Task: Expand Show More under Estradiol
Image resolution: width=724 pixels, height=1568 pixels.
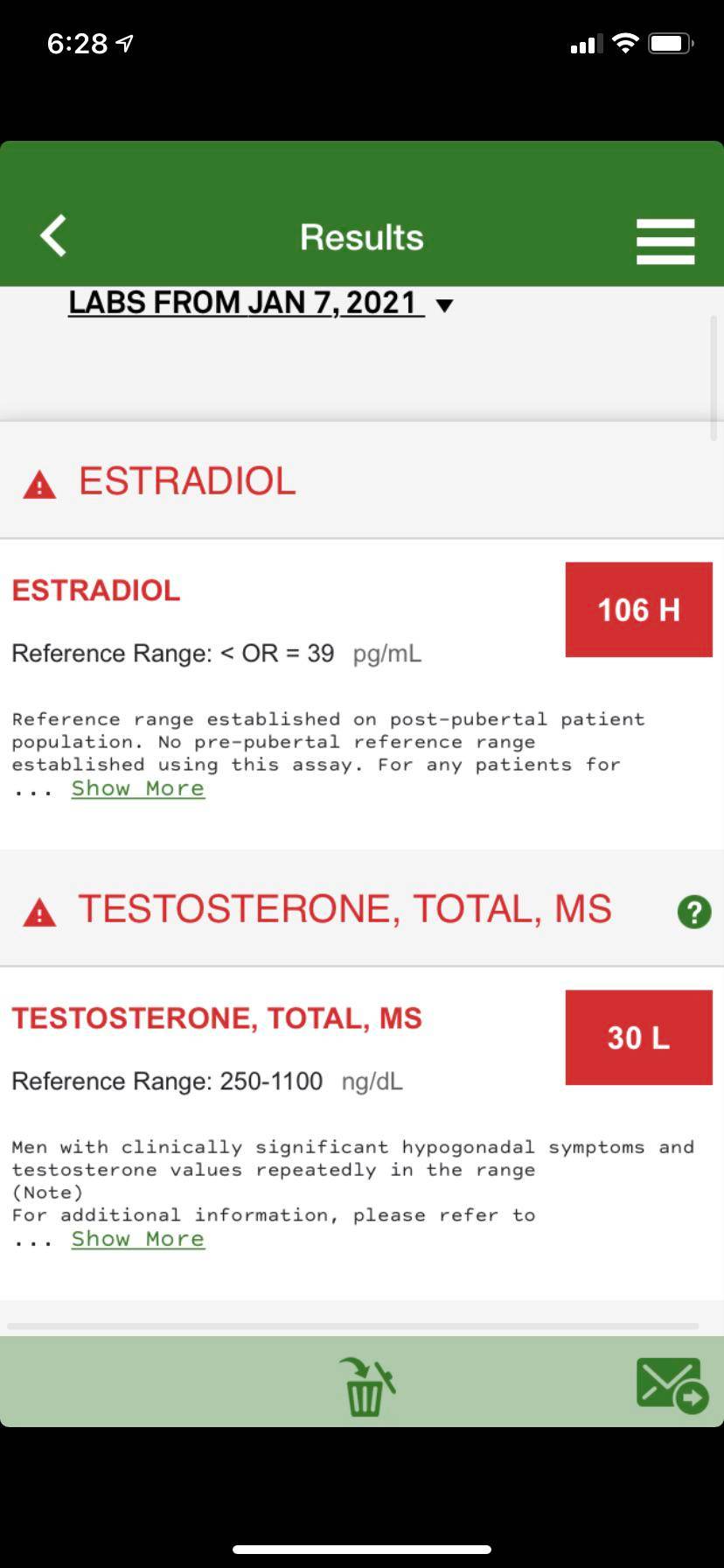Action: click(138, 788)
